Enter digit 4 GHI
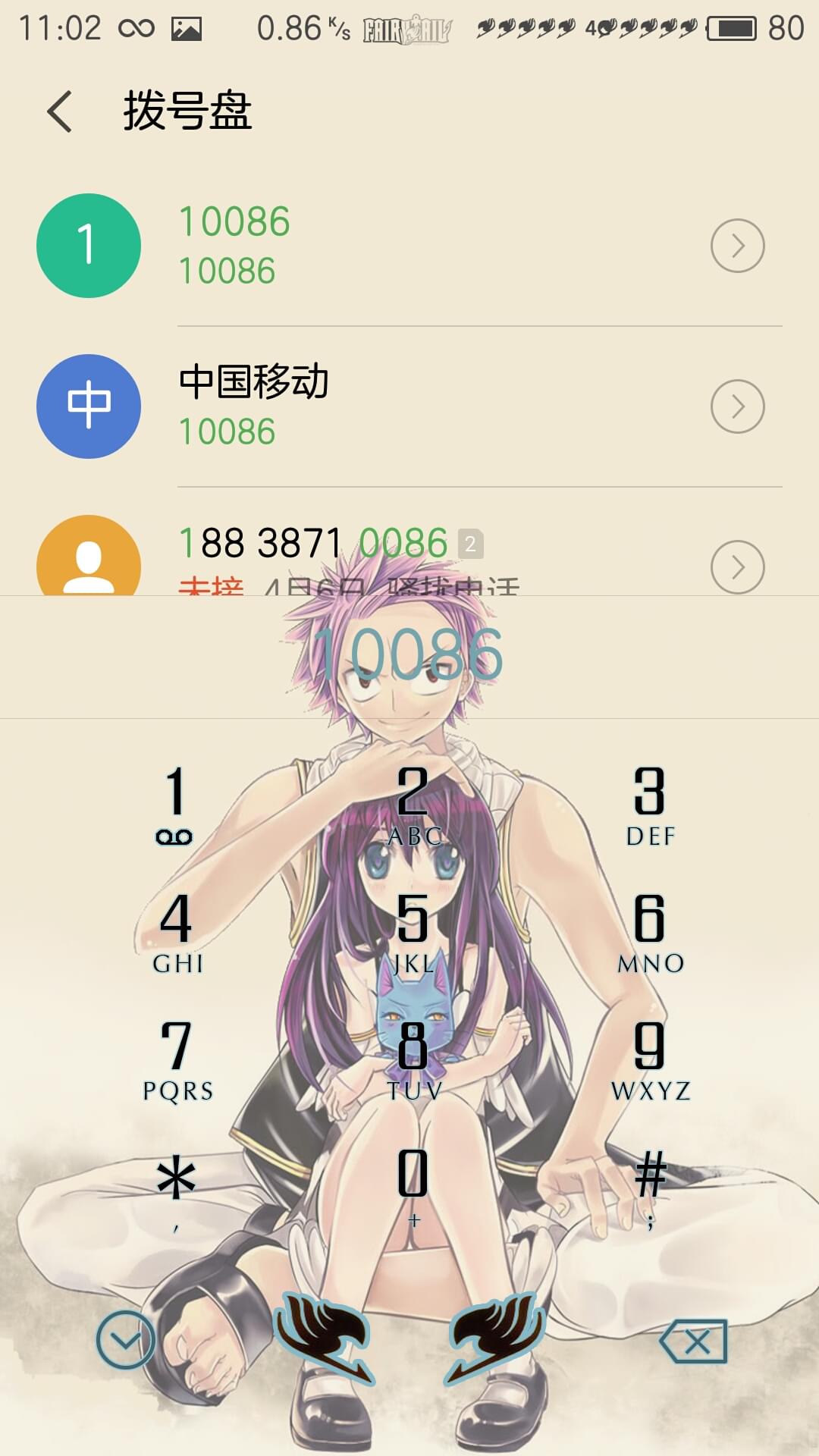The image size is (819, 1456). tap(177, 933)
